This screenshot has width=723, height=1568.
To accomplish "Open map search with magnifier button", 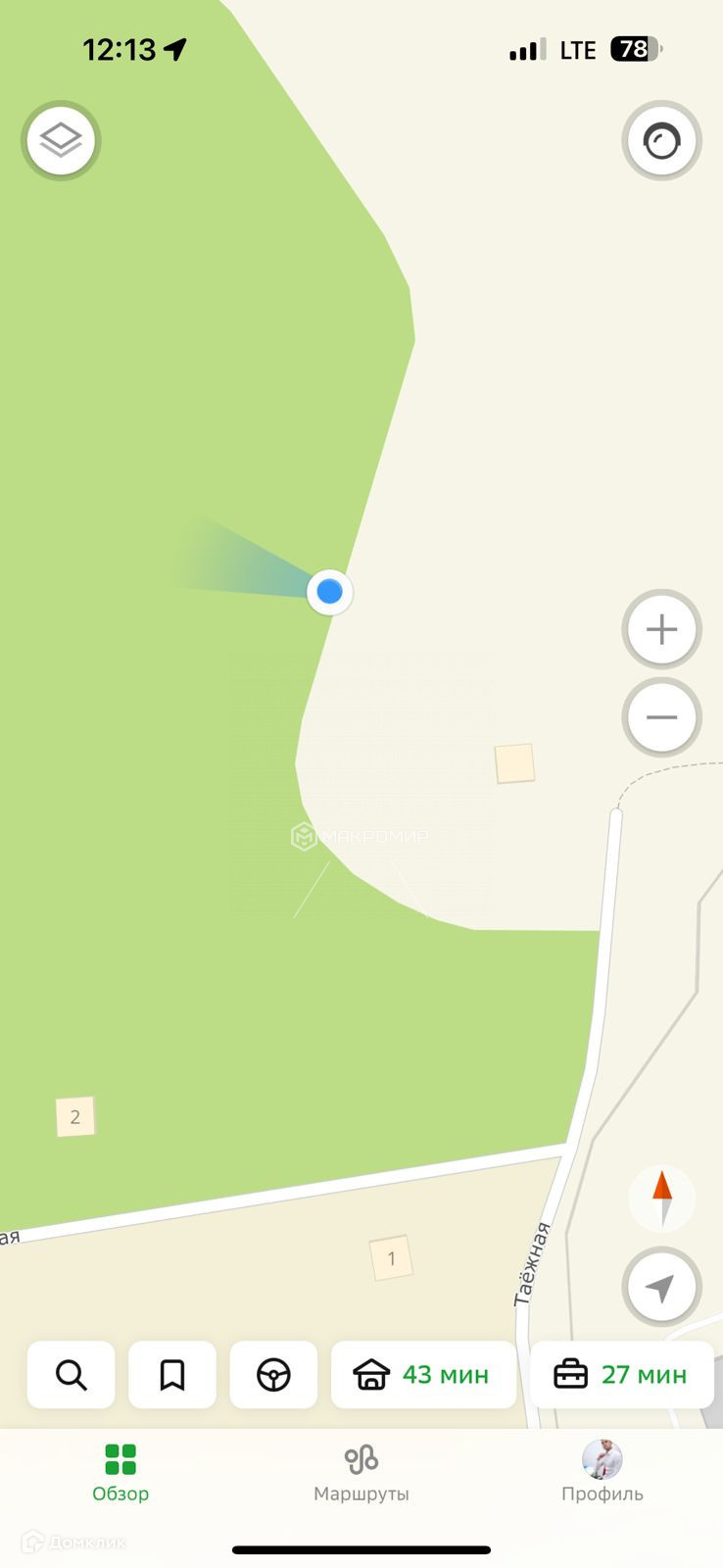I will coord(71,1375).
